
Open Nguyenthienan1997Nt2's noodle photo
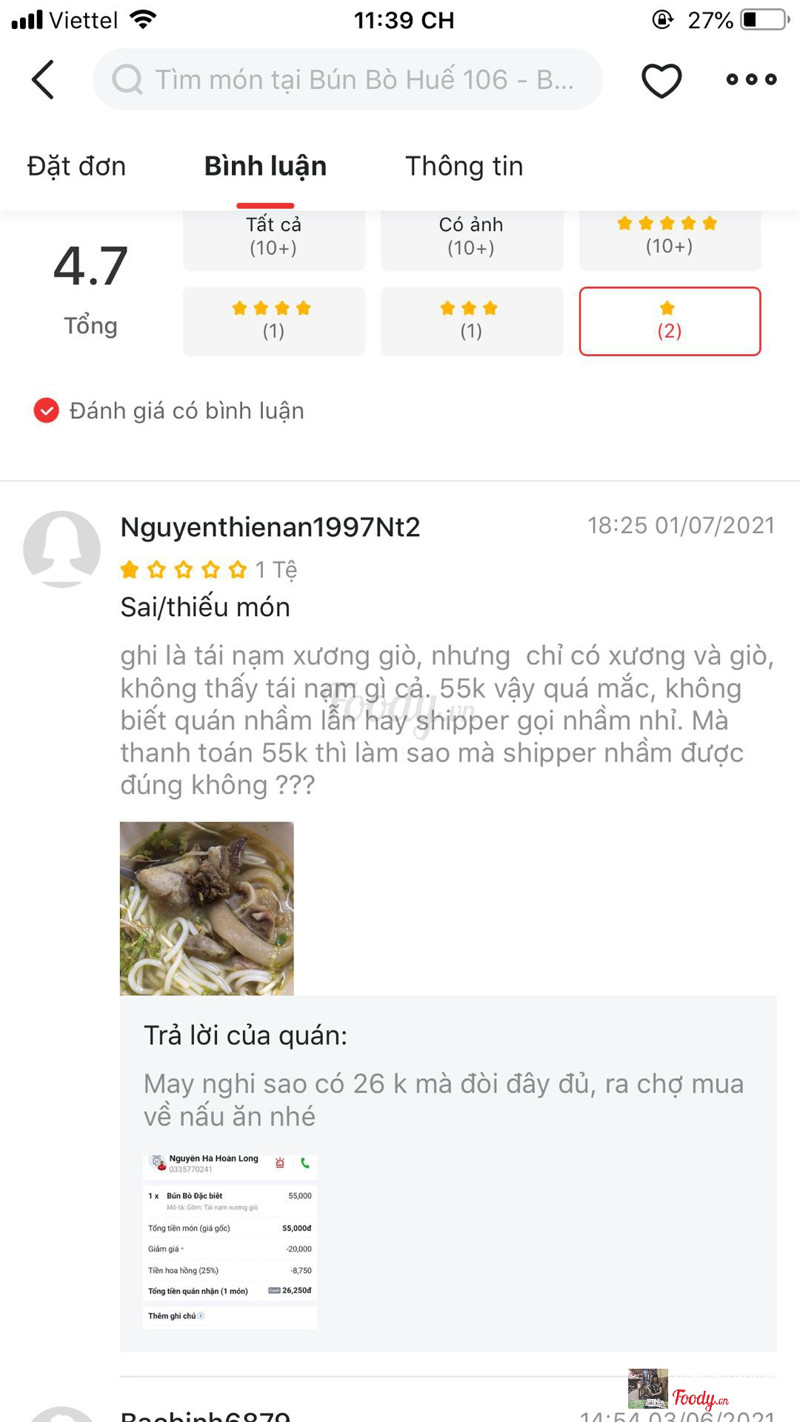pyautogui.click(x=207, y=908)
